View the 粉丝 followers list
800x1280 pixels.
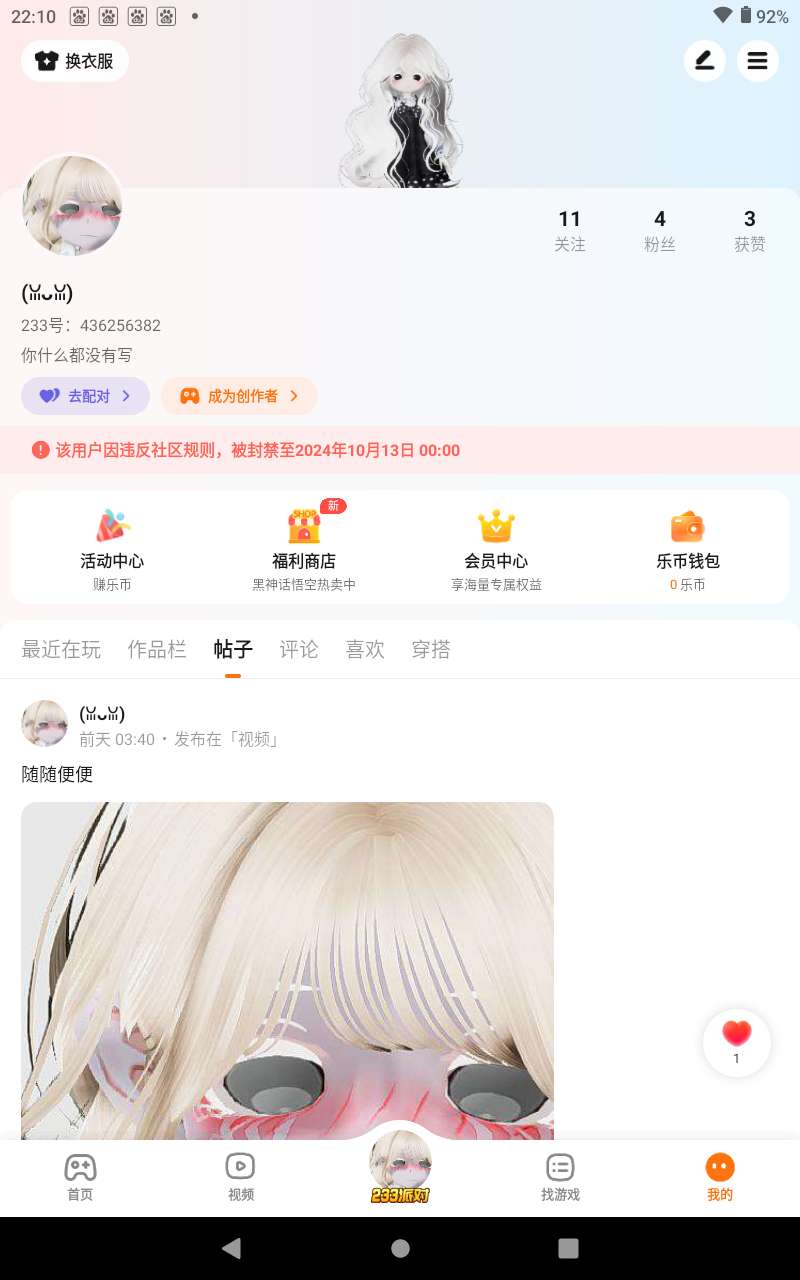click(x=660, y=230)
